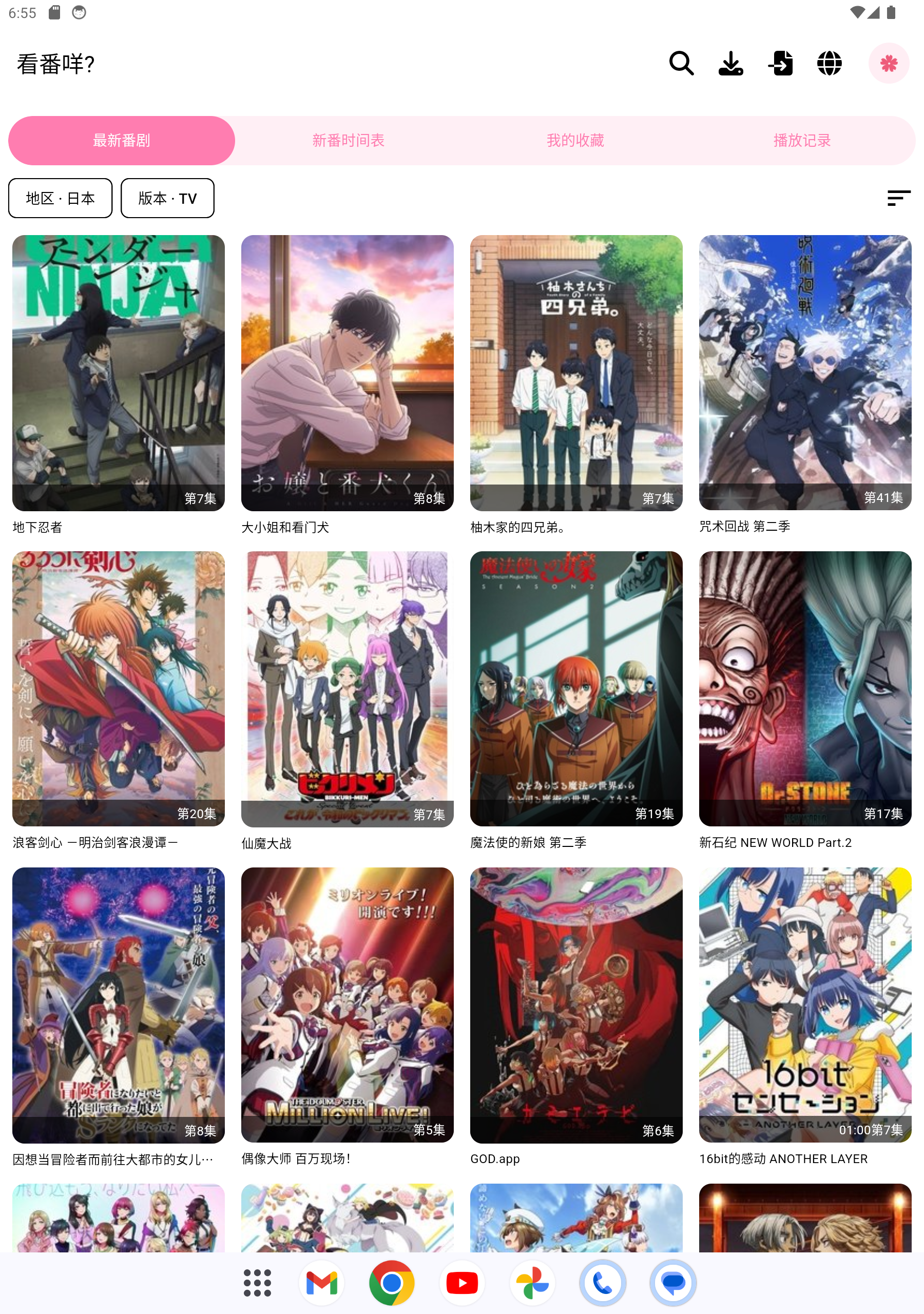Screen dimensions: 924x1314
Task: Open the downloads icon
Action: pyautogui.click(x=730, y=64)
